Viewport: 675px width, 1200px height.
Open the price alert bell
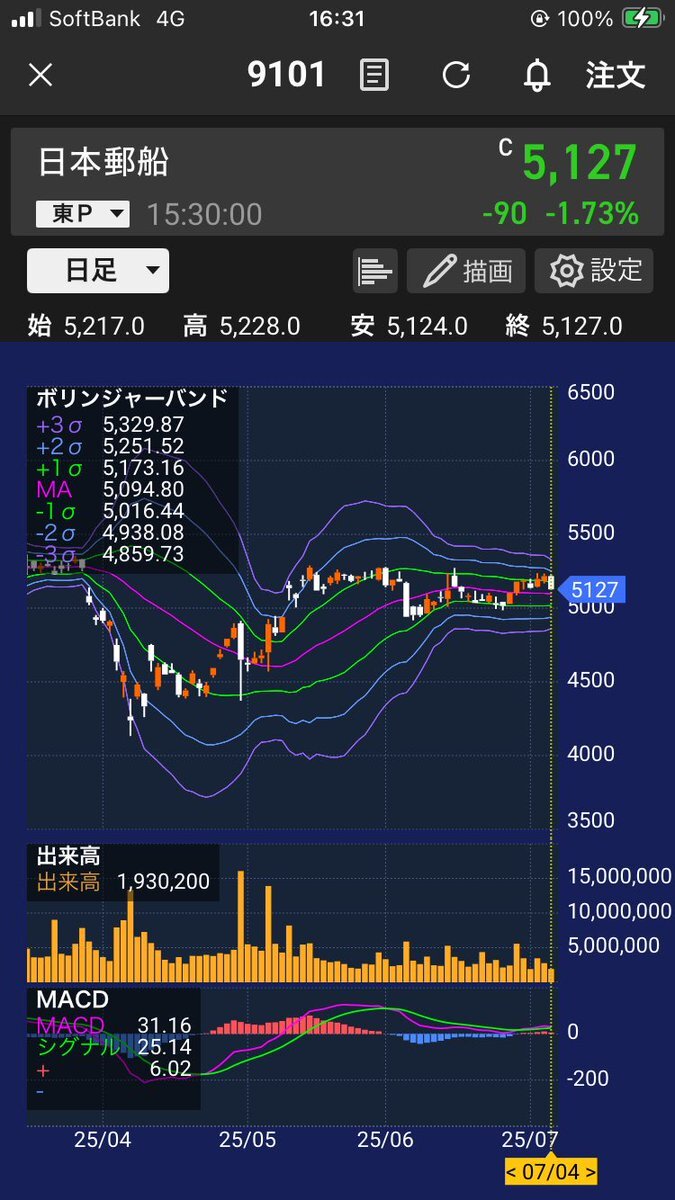[x=537, y=75]
